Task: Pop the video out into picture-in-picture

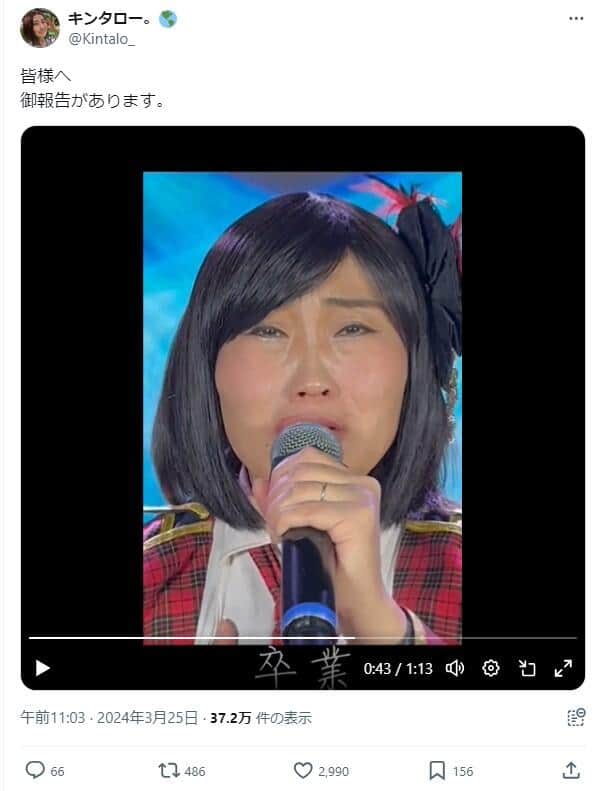Action: (526, 668)
